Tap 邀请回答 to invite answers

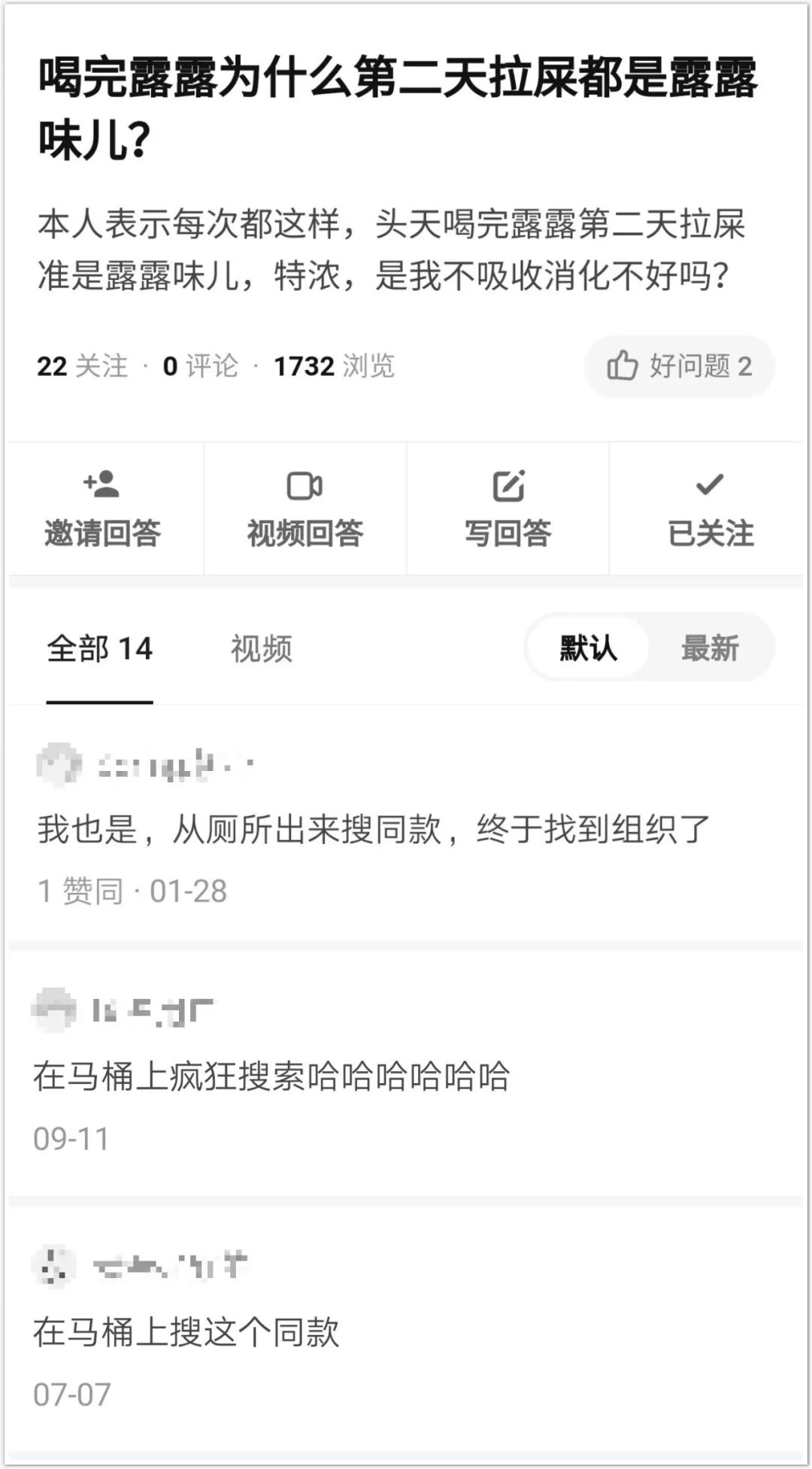(x=103, y=509)
